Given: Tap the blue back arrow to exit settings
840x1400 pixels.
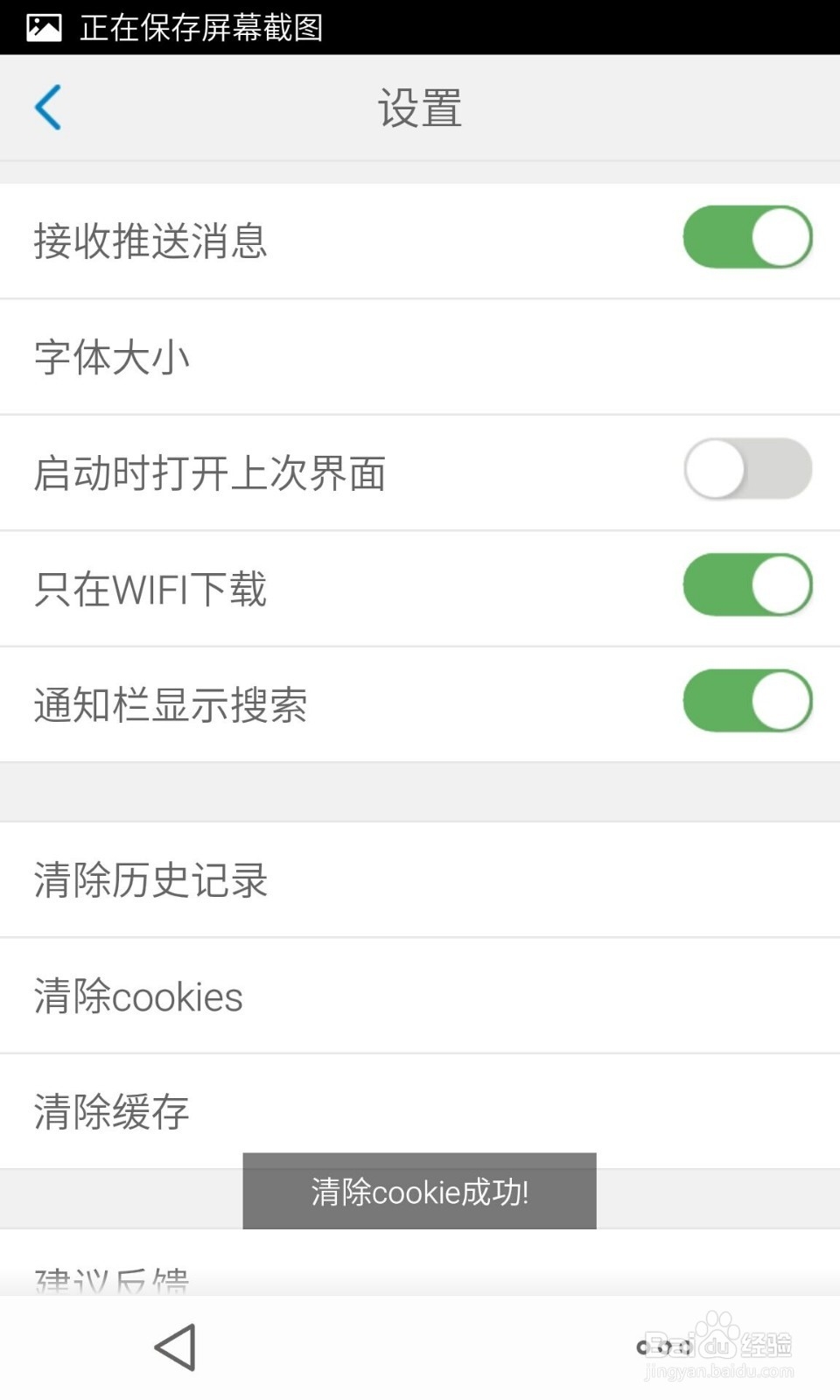Looking at the screenshot, I should pos(48,108).
